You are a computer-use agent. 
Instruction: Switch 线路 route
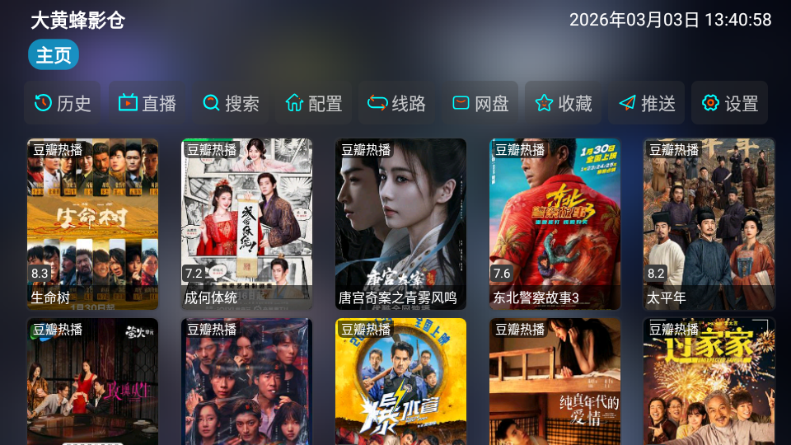click(x=397, y=103)
